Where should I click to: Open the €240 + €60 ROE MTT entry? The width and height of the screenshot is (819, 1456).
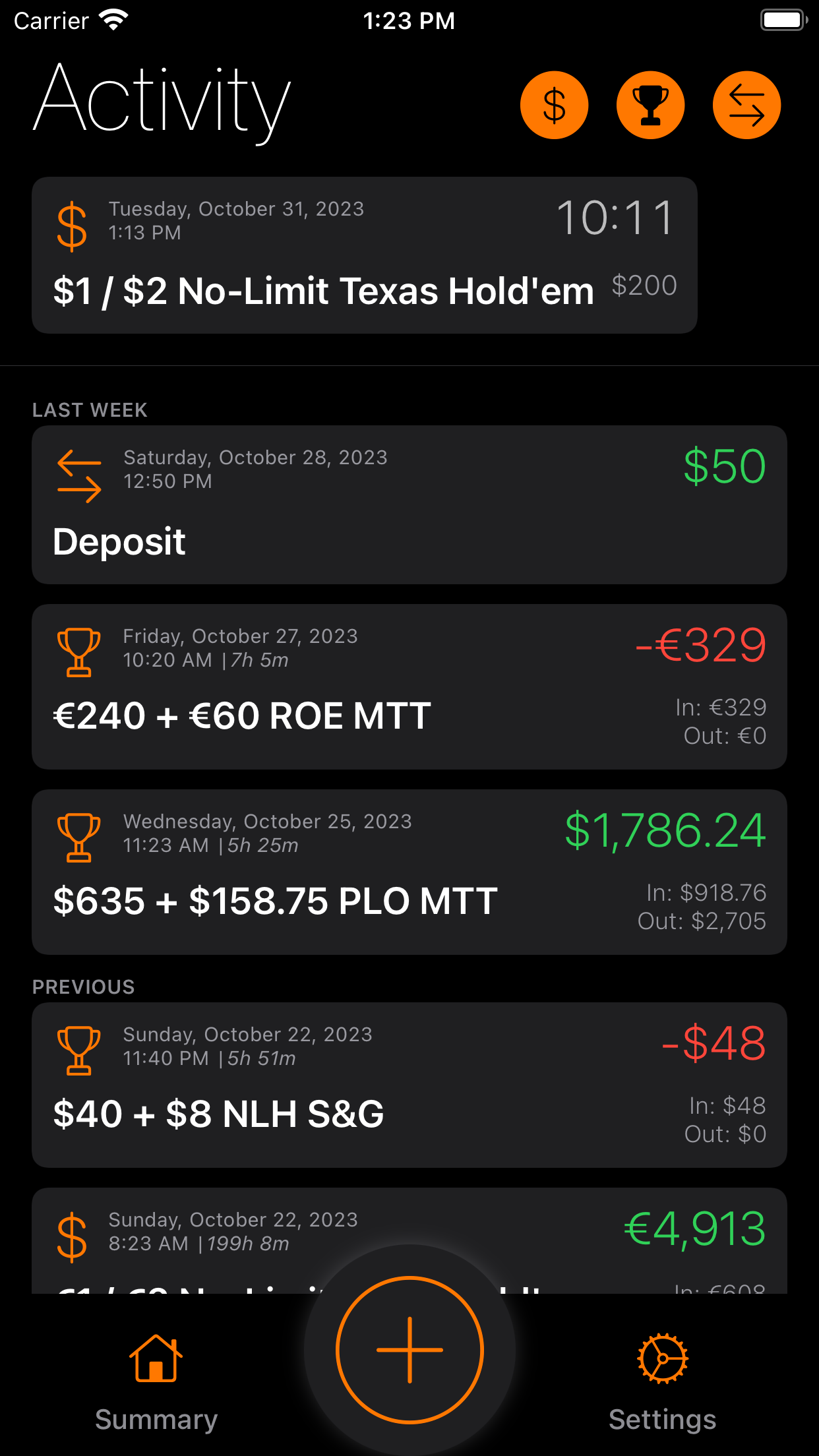[409, 686]
